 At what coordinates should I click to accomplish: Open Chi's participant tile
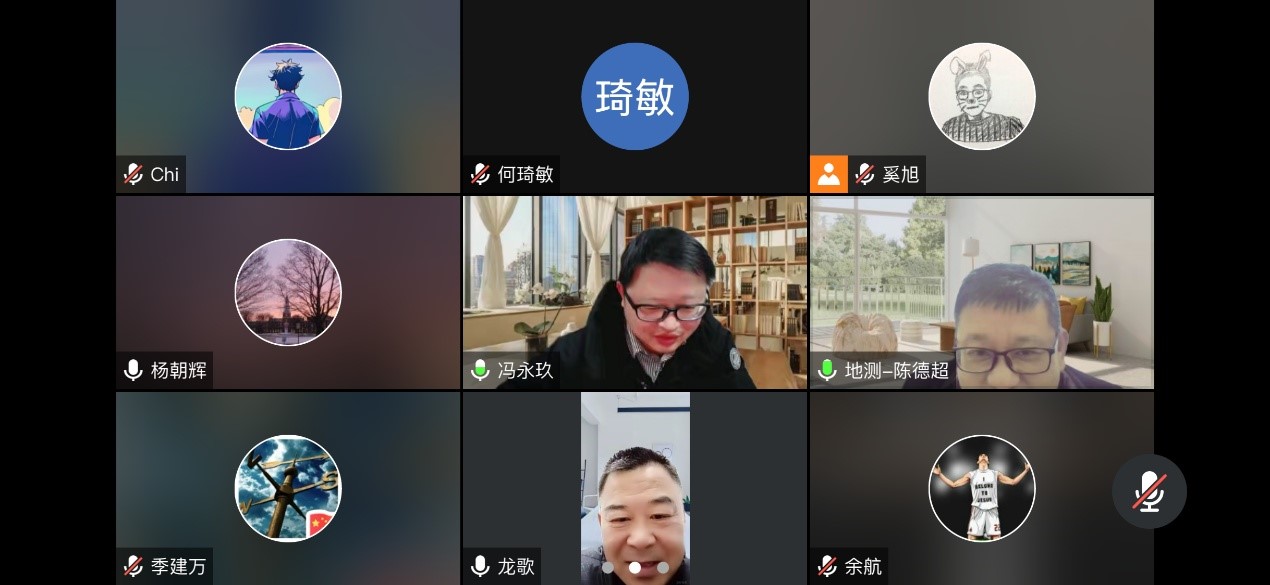click(x=288, y=97)
